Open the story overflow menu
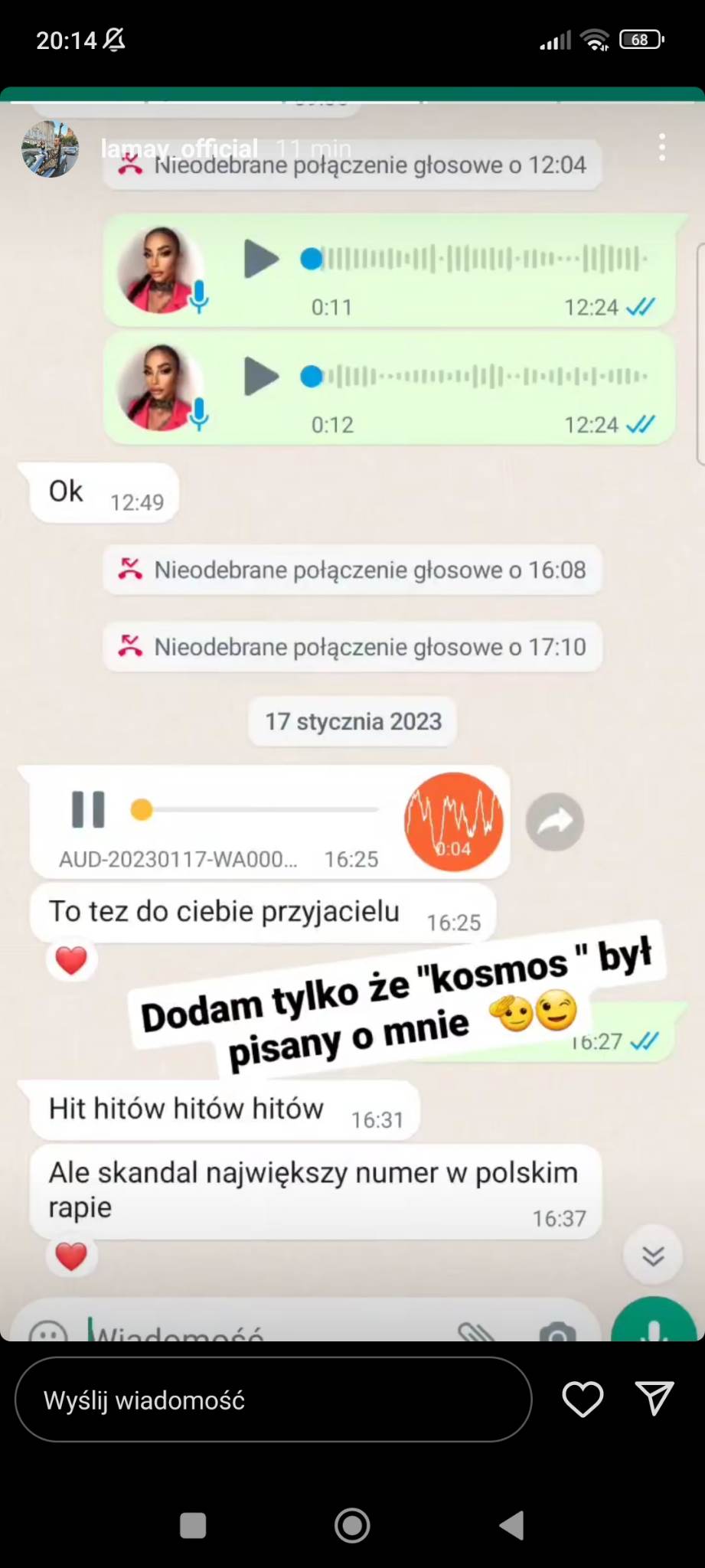Viewport: 705px width, 1568px height. click(662, 148)
